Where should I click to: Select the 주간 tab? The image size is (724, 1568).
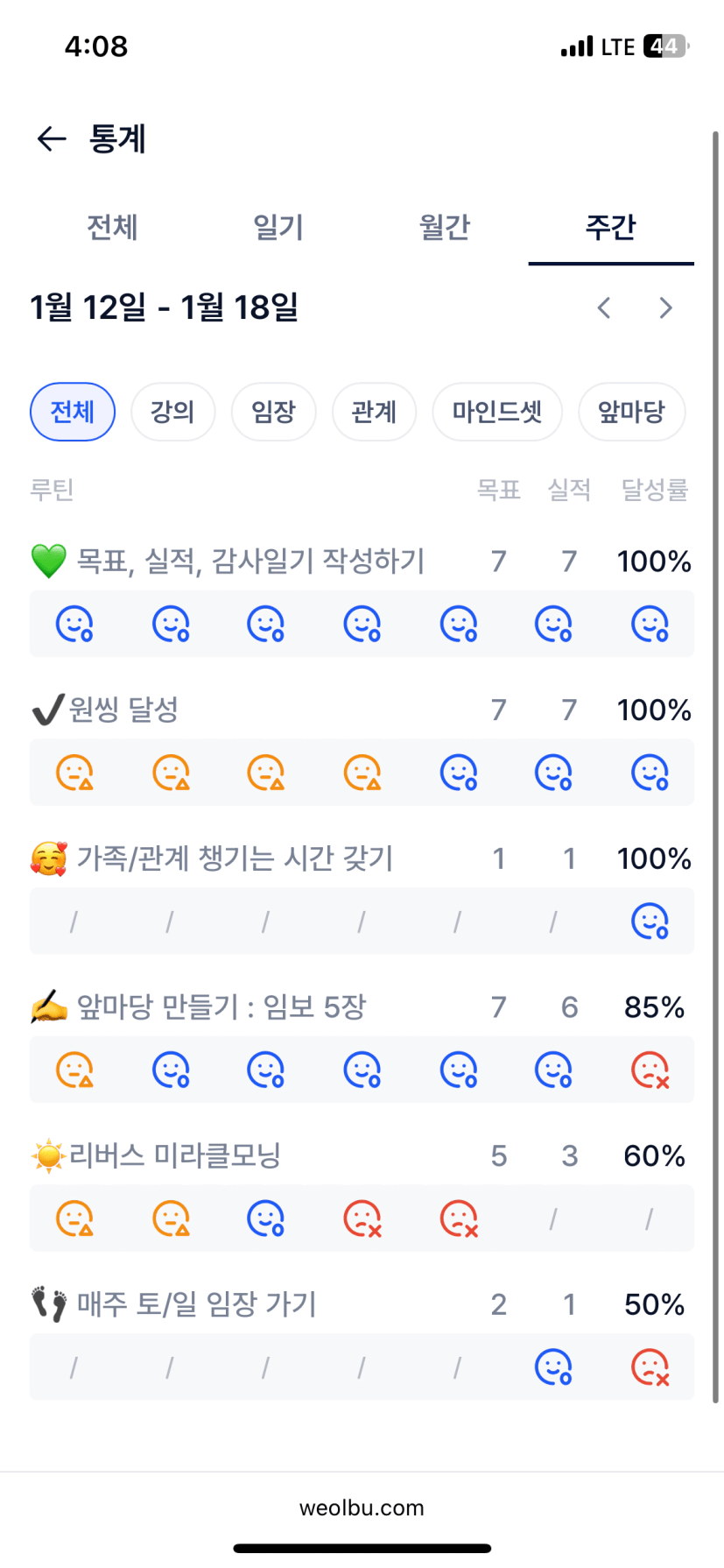(610, 228)
